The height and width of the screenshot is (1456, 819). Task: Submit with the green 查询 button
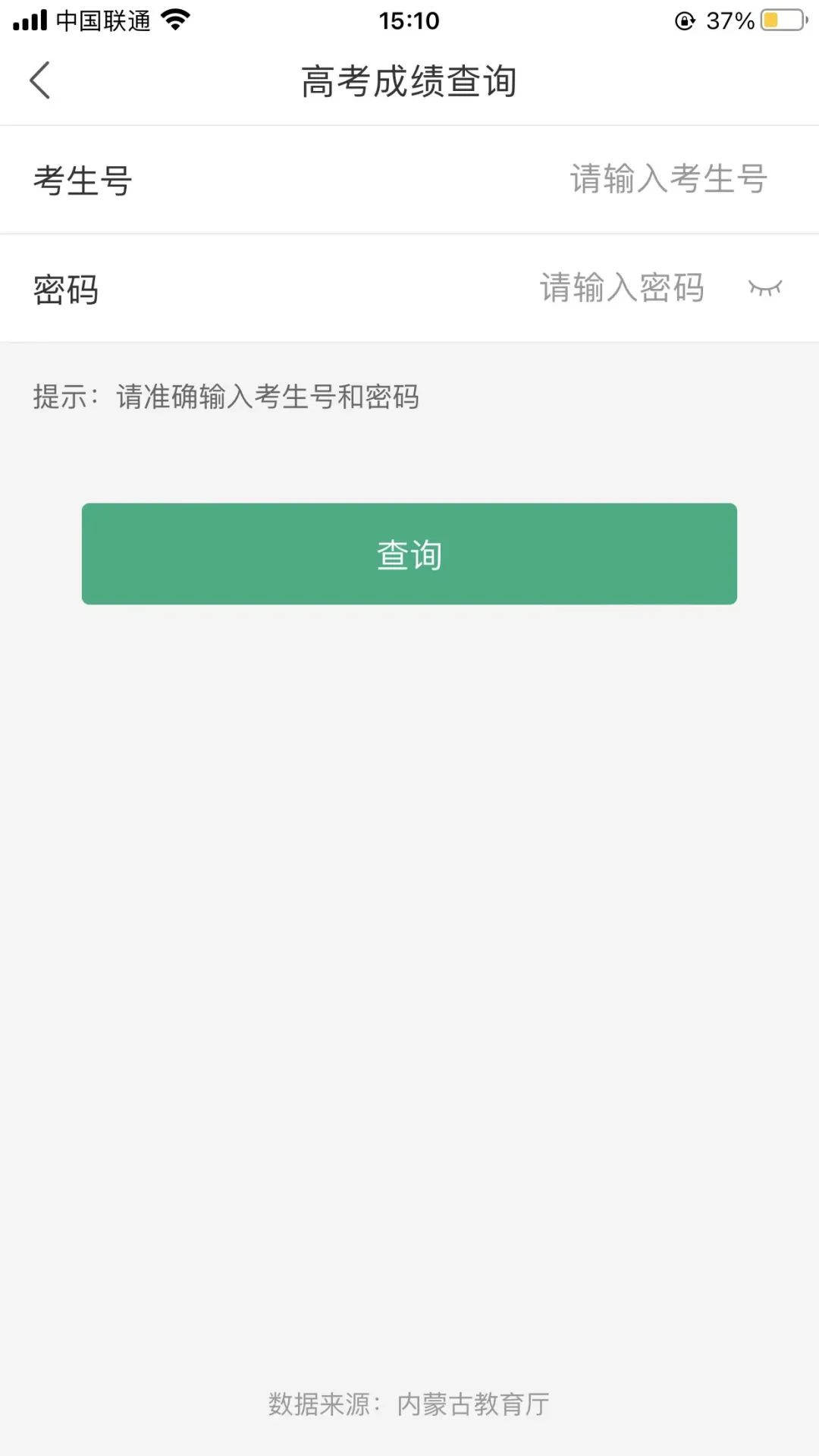point(409,554)
